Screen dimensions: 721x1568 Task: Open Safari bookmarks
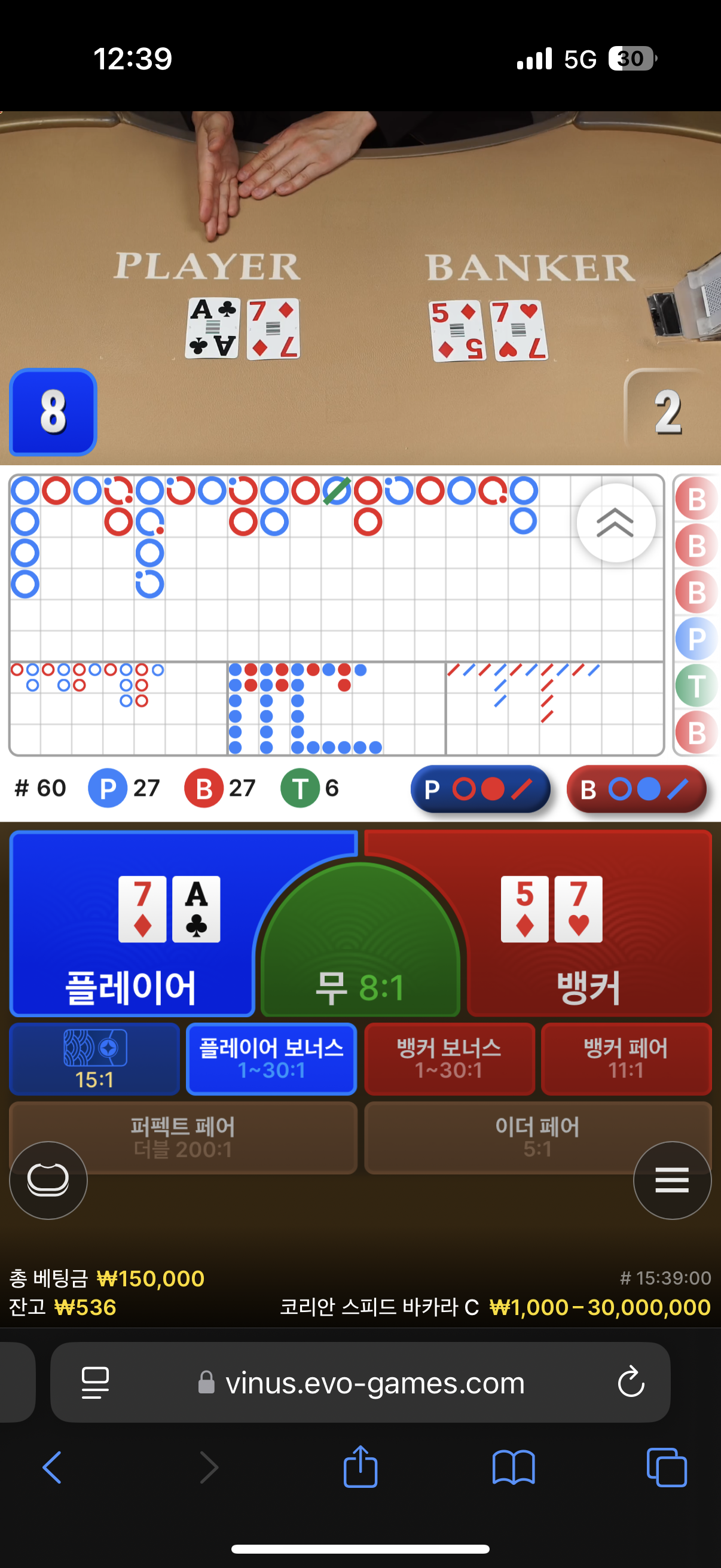tap(514, 1468)
